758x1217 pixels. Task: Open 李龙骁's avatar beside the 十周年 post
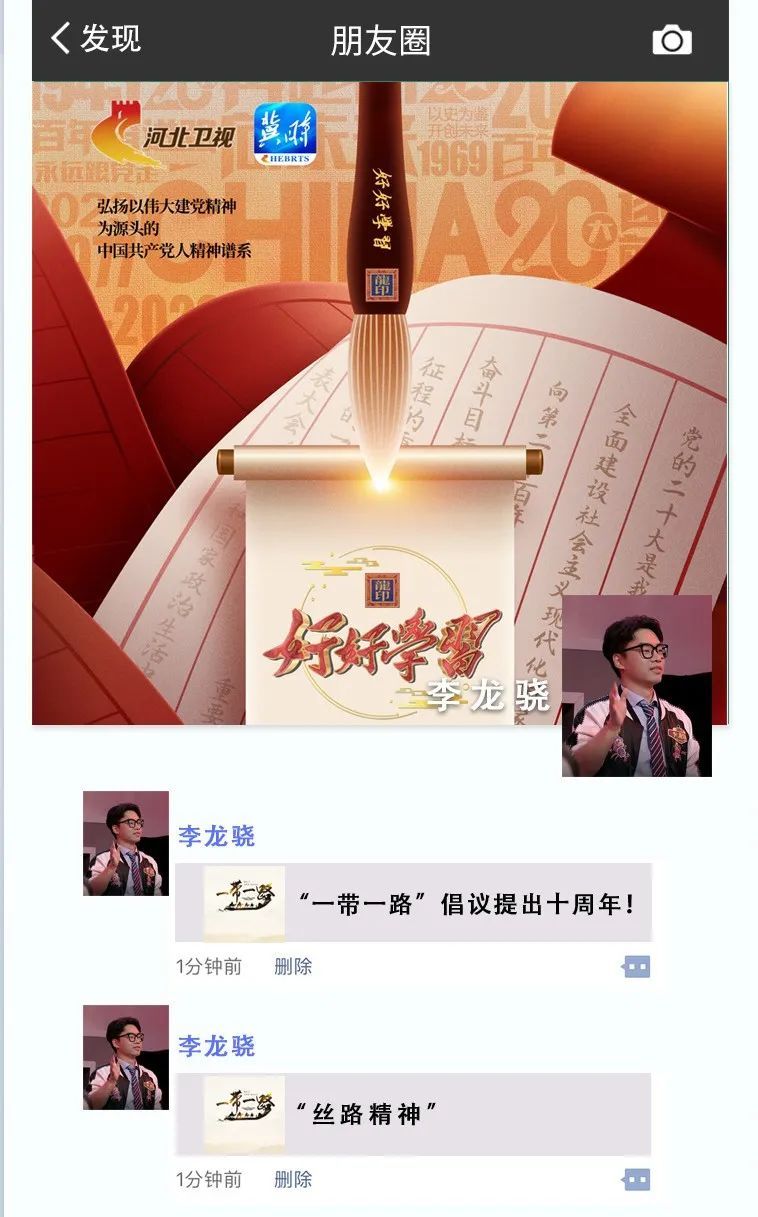126,843
